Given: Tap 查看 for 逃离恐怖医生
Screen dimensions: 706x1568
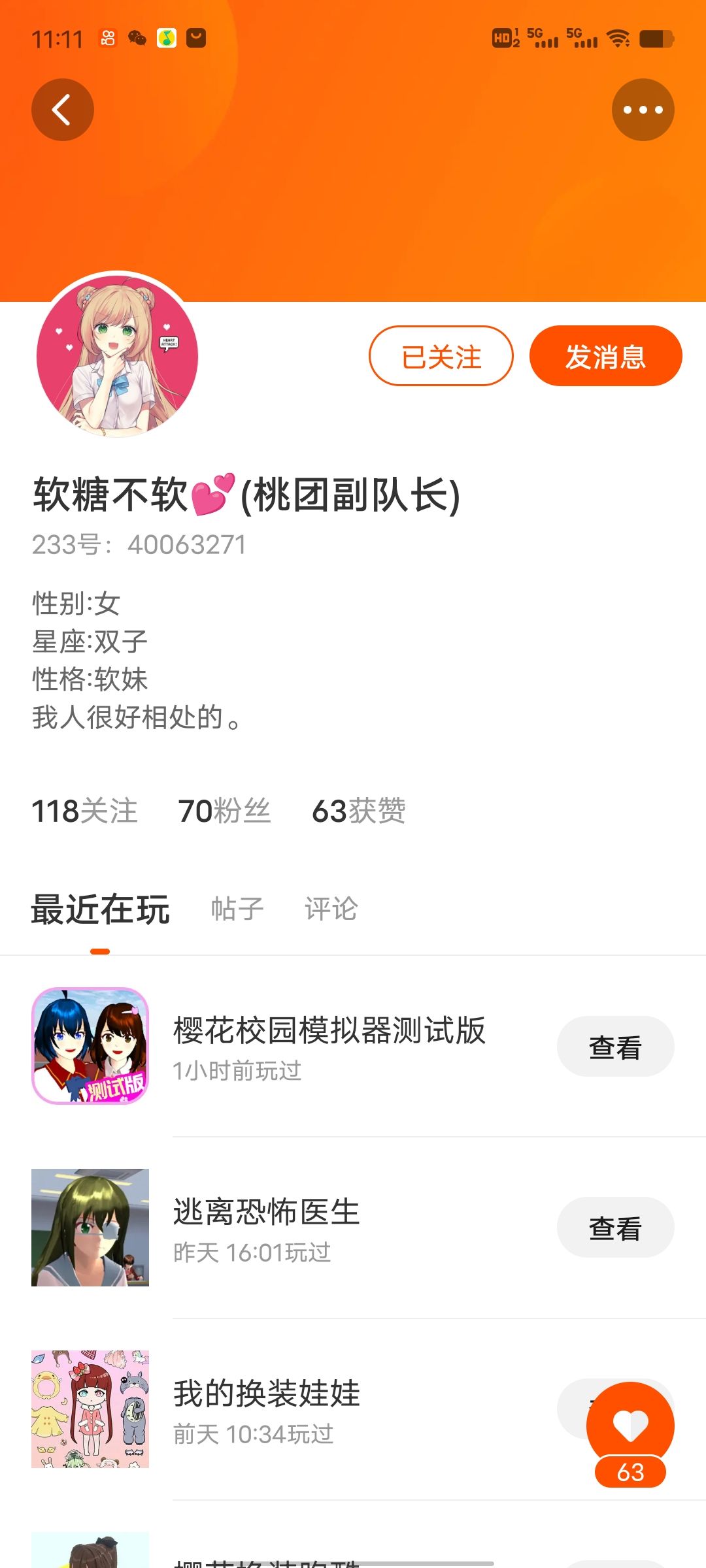Looking at the screenshot, I should [x=616, y=1228].
